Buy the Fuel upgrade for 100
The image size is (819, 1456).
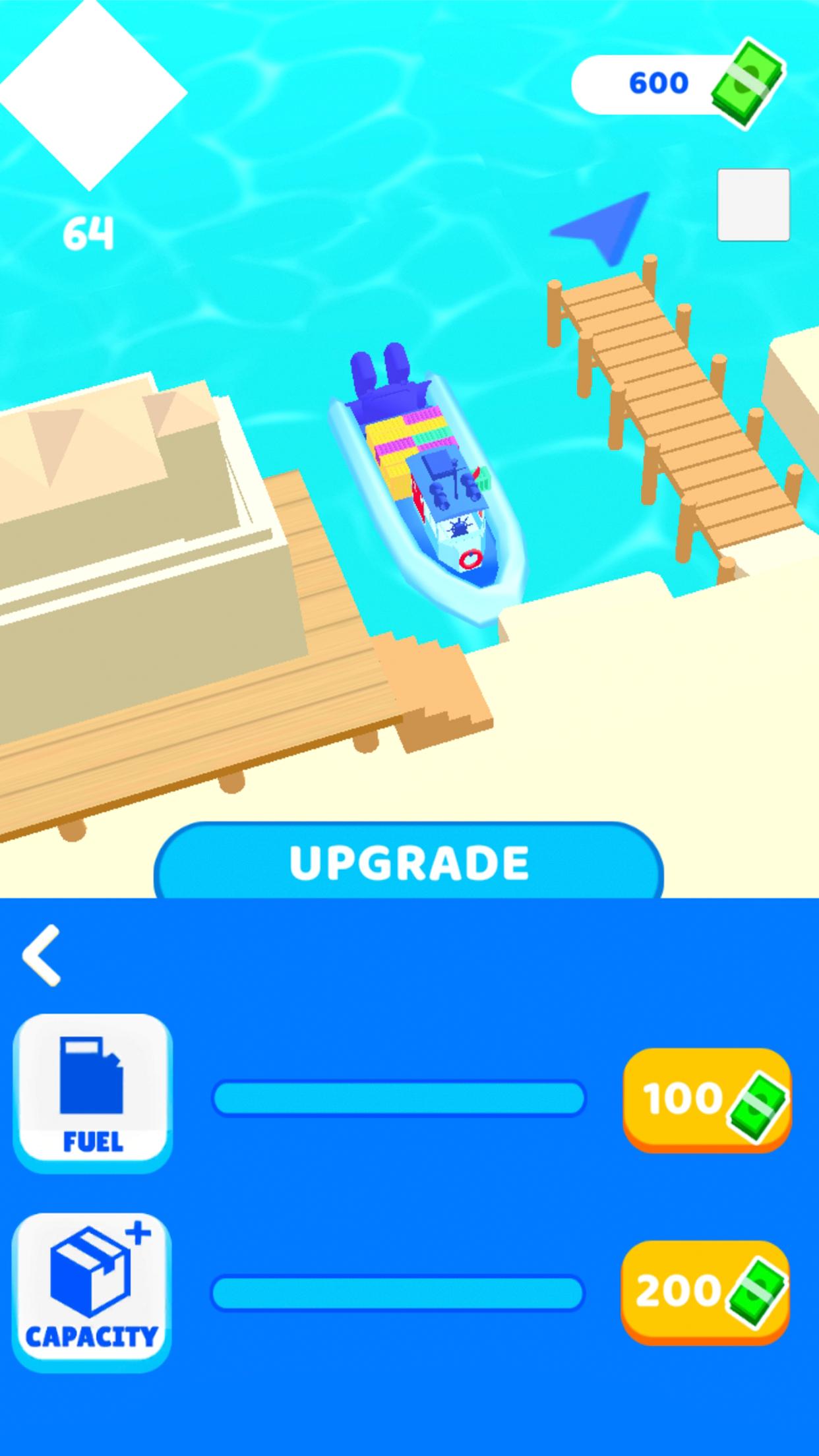click(x=706, y=1099)
